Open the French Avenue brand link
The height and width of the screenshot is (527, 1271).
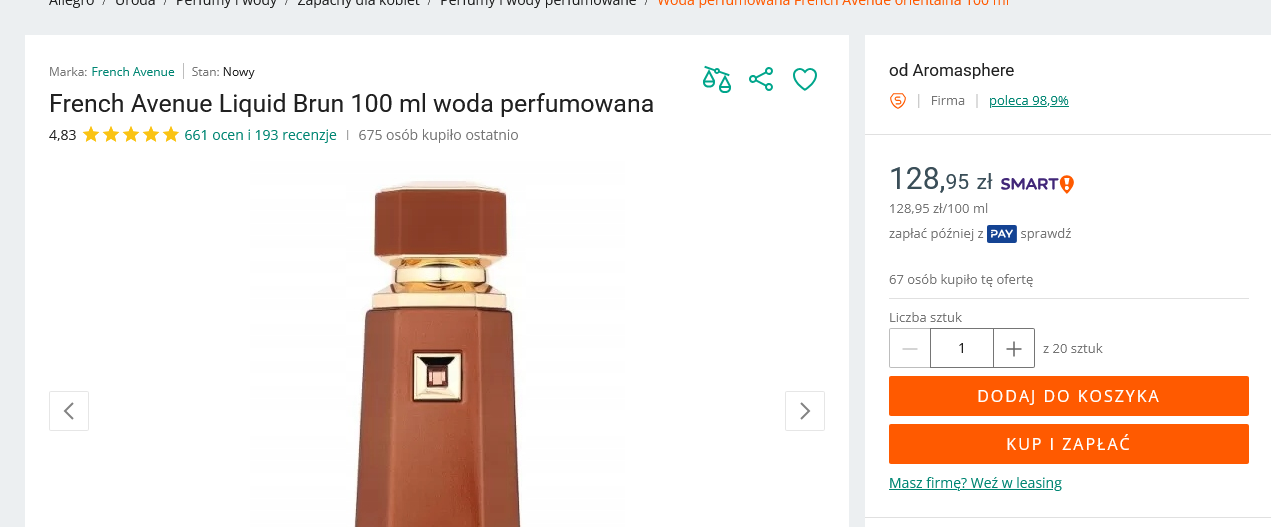point(133,72)
